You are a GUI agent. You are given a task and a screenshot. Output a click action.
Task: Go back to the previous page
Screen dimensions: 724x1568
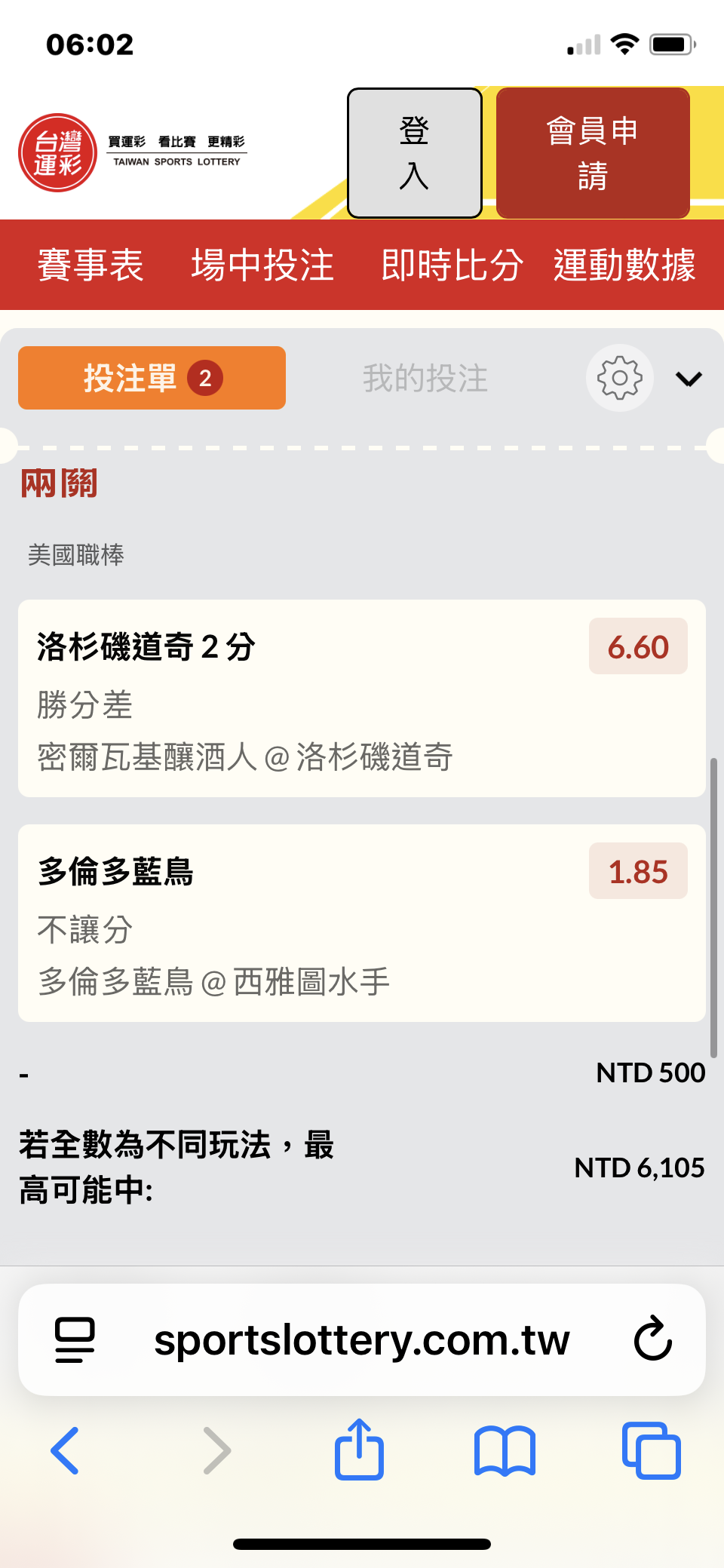[x=66, y=1450]
